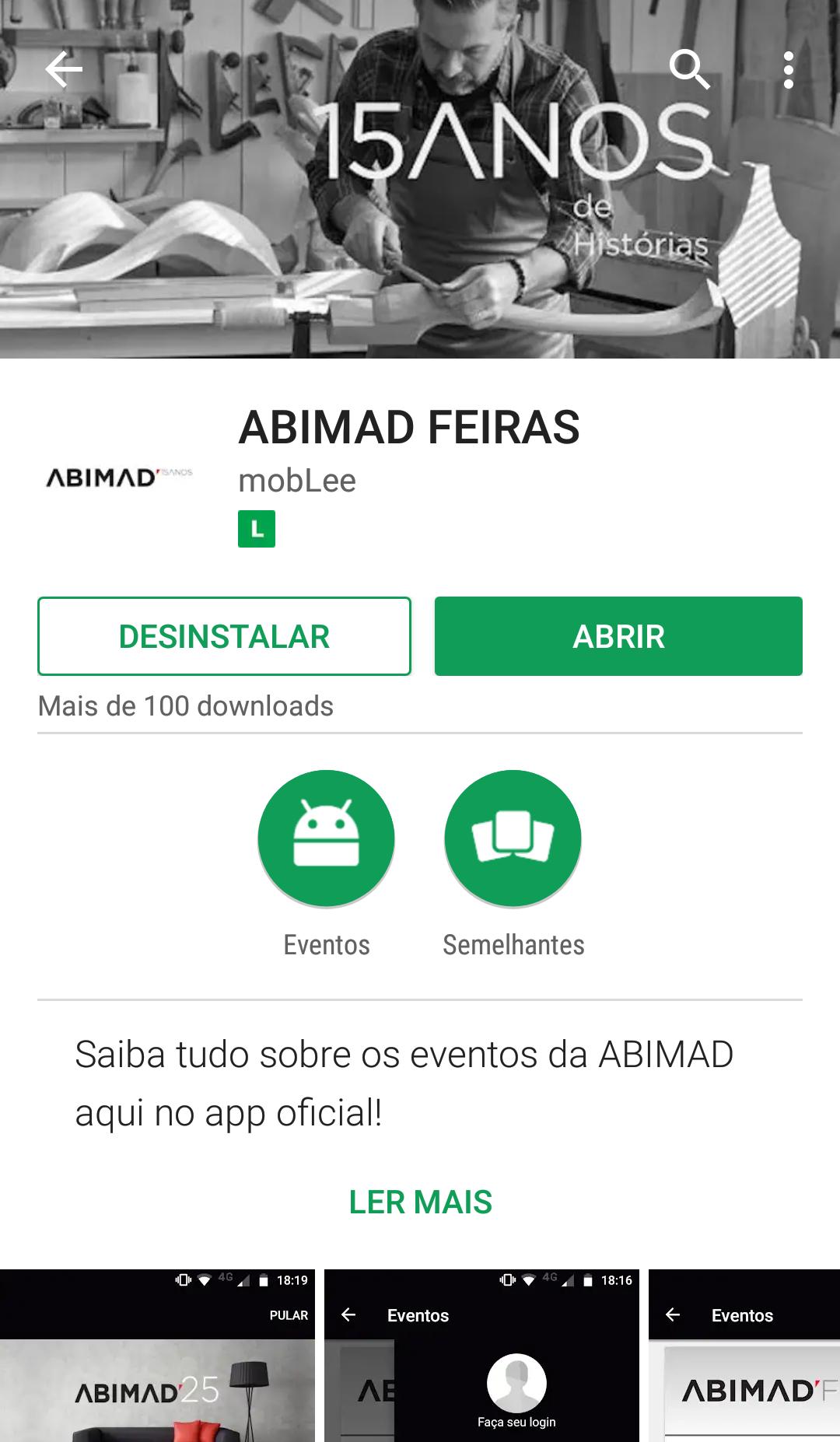Open the middle Eventos login screenshot
Viewport: 840px width, 1442px height.
pos(482,1369)
